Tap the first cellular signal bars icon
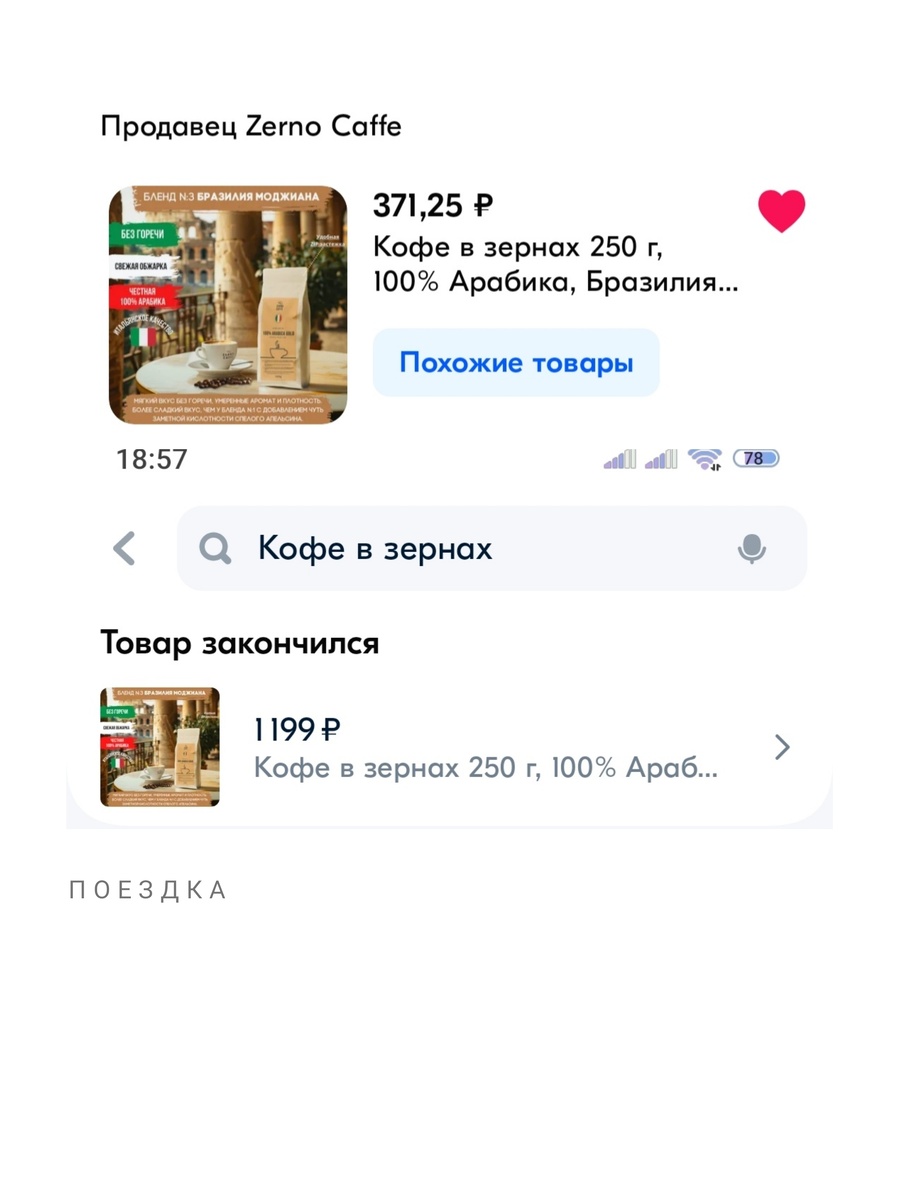The width and height of the screenshot is (900, 1200). [x=619, y=458]
